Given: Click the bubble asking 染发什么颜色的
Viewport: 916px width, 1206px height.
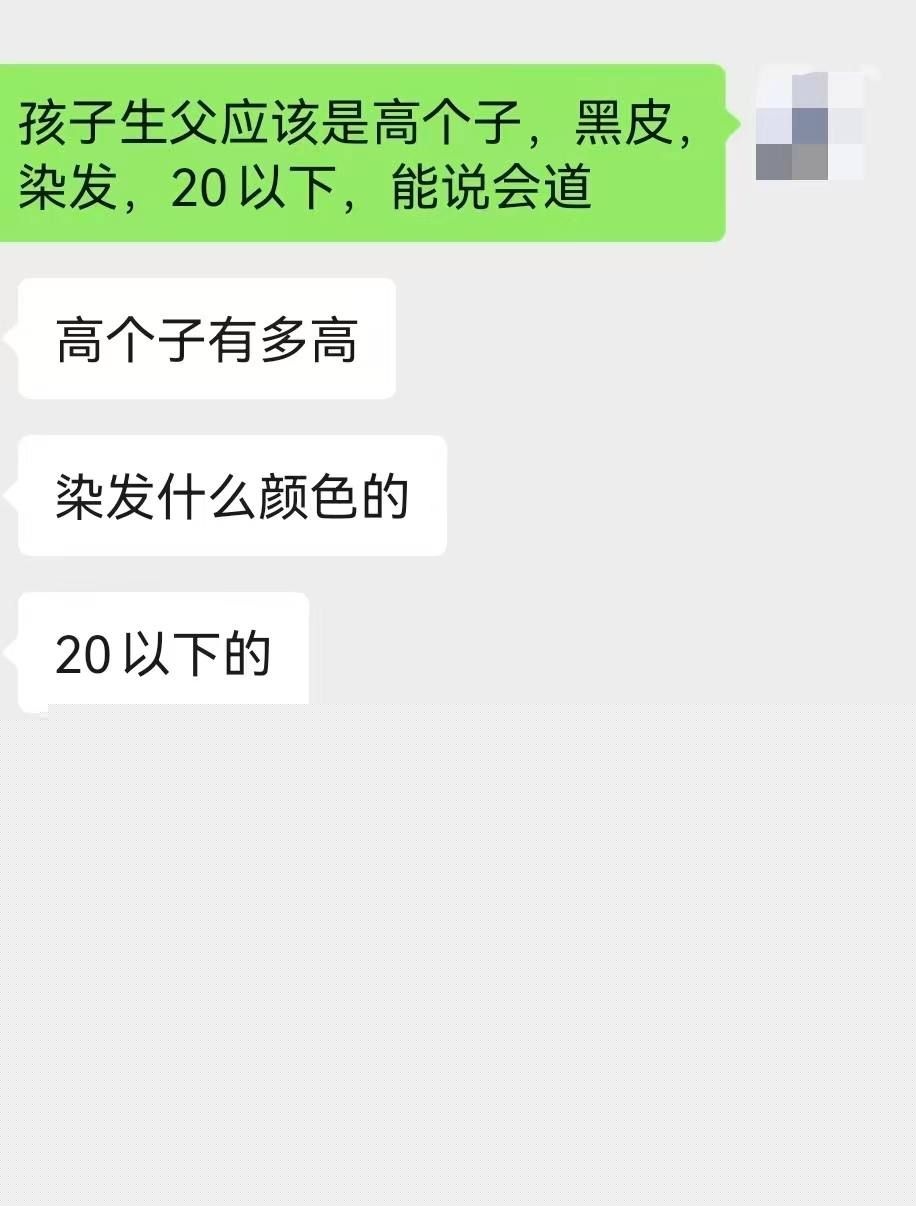Looking at the screenshot, I should pyautogui.click(x=230, y=497).
